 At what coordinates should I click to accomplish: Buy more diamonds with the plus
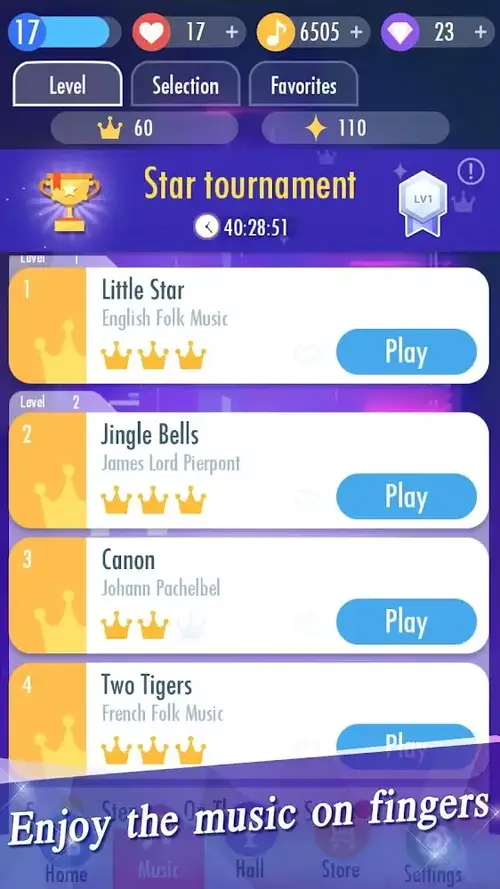click(481, 32)
